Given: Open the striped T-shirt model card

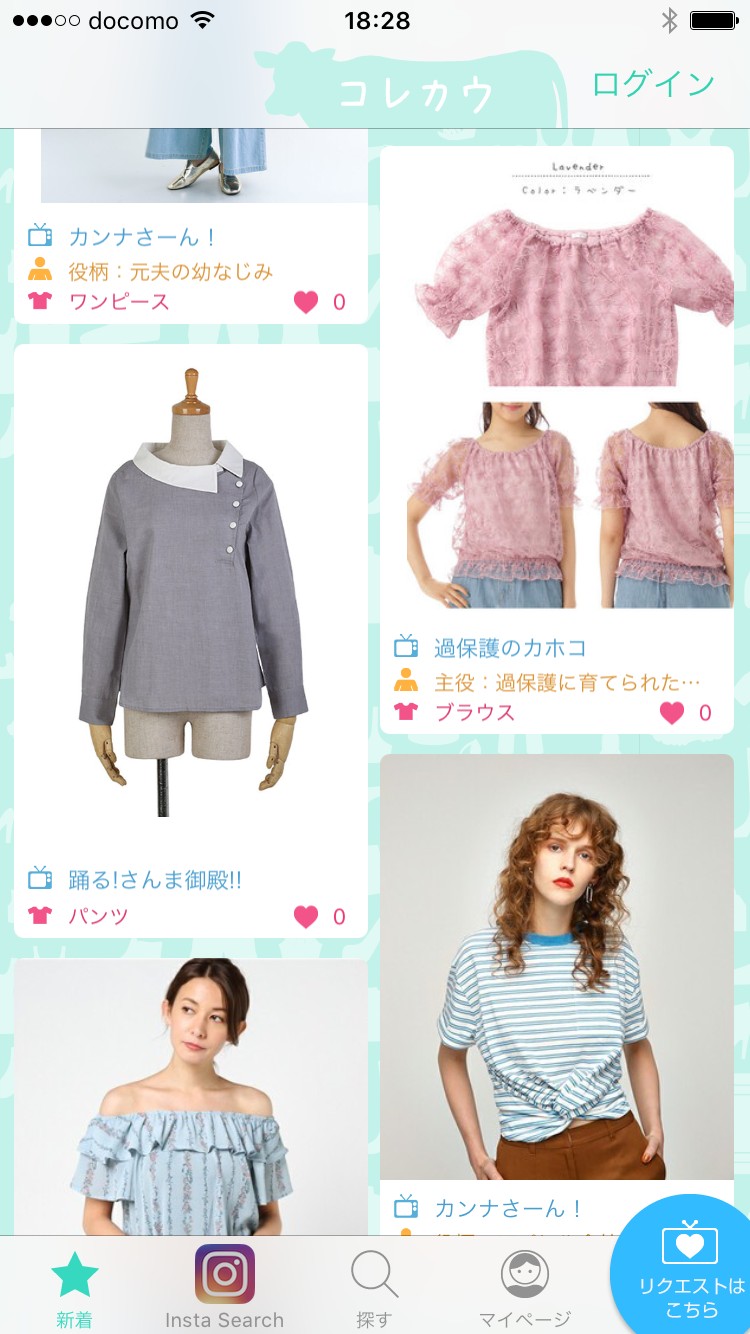Looking at the screenshot, I should [557, 970].
